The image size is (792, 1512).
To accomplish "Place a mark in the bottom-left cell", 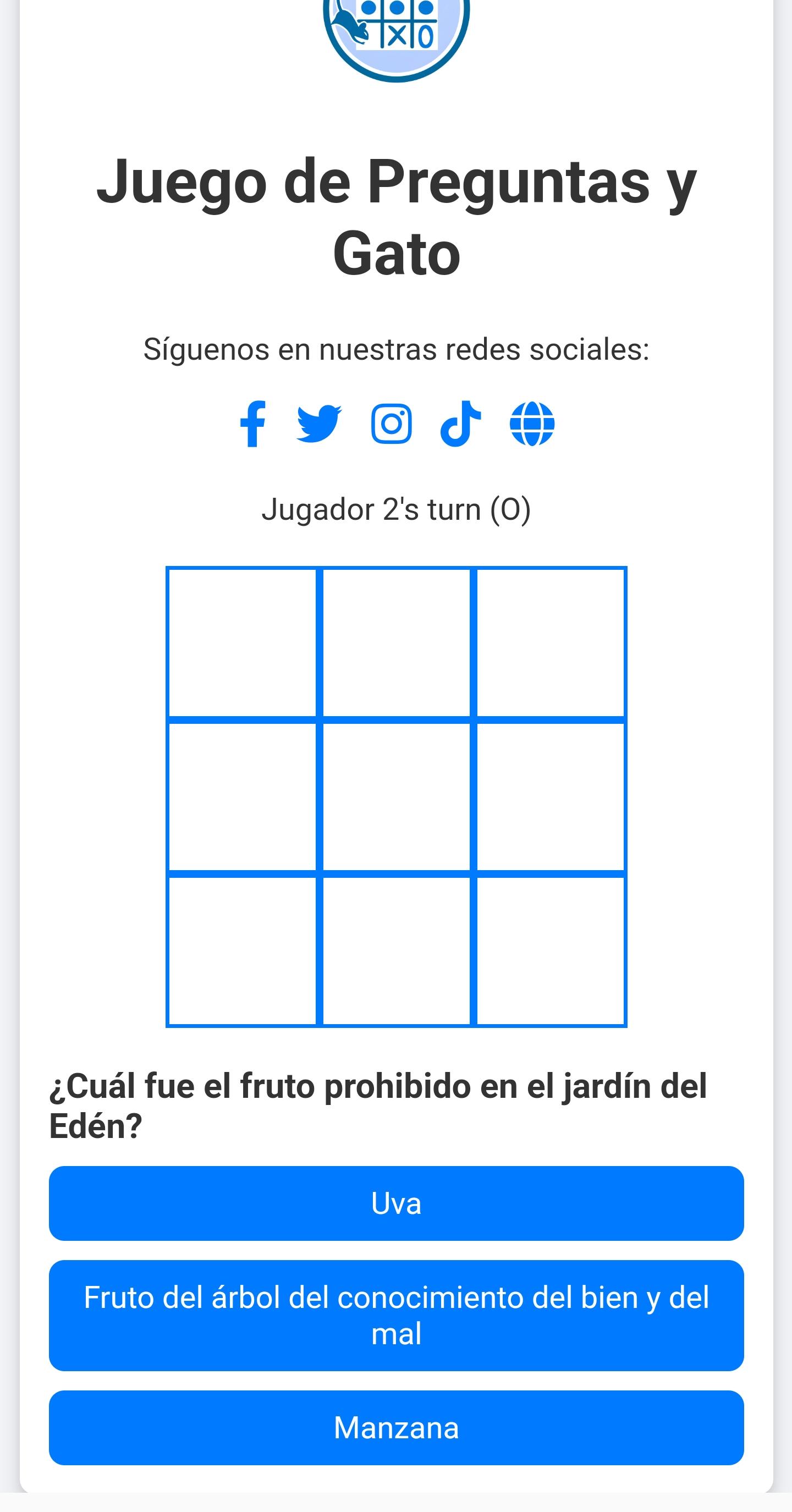I will (x=244, y=950).
